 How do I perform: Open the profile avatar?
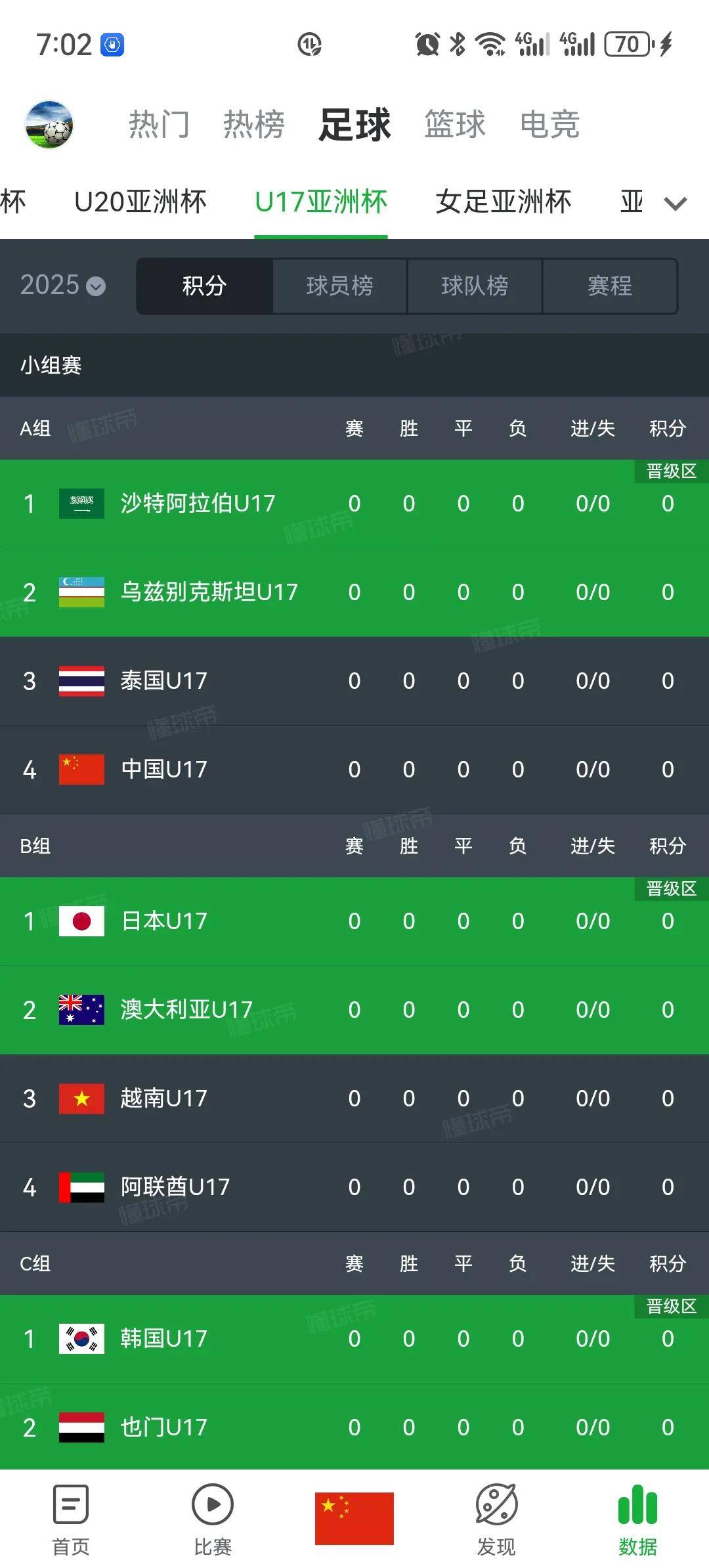(49, 125)
